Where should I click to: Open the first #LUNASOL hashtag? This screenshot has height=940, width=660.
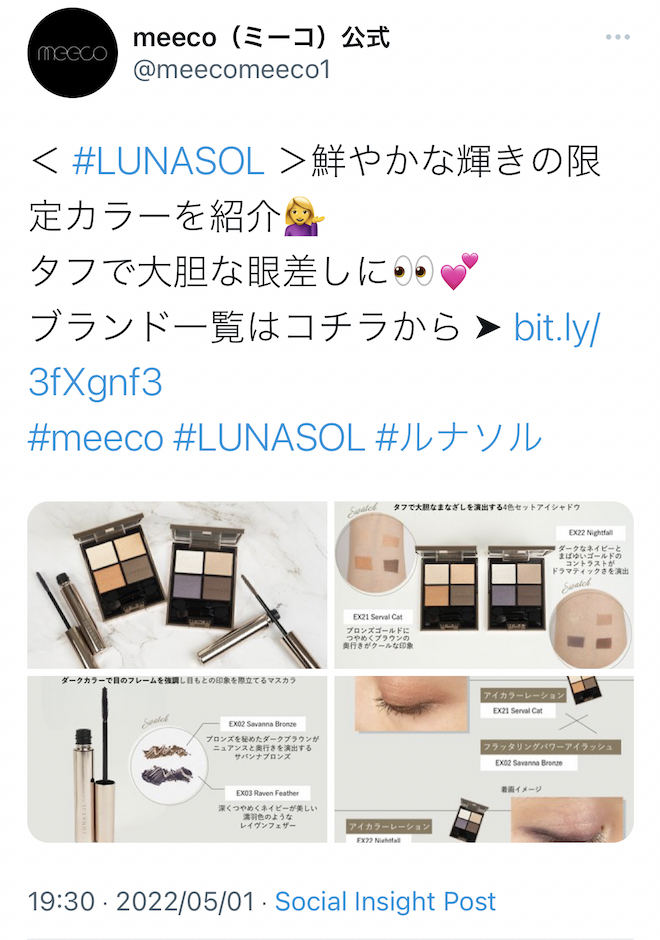click(168, 160)
